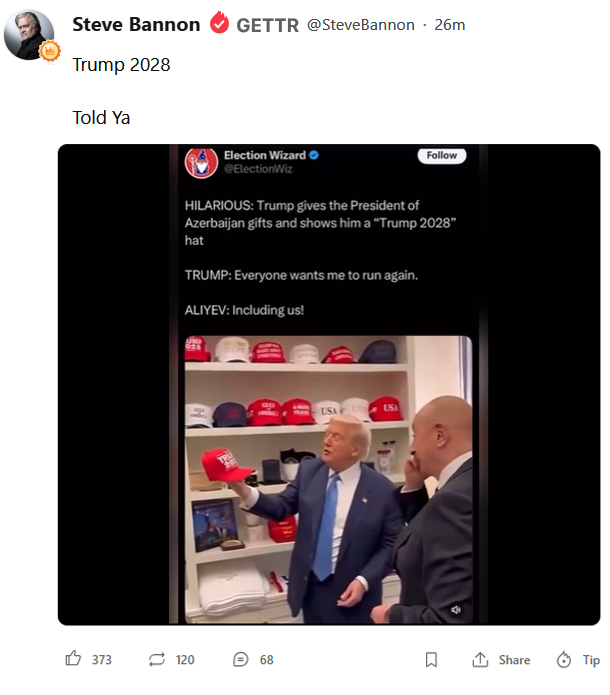610x695 pixels.
Task: Like Steve Bannon's post
Action: (74, 660)
